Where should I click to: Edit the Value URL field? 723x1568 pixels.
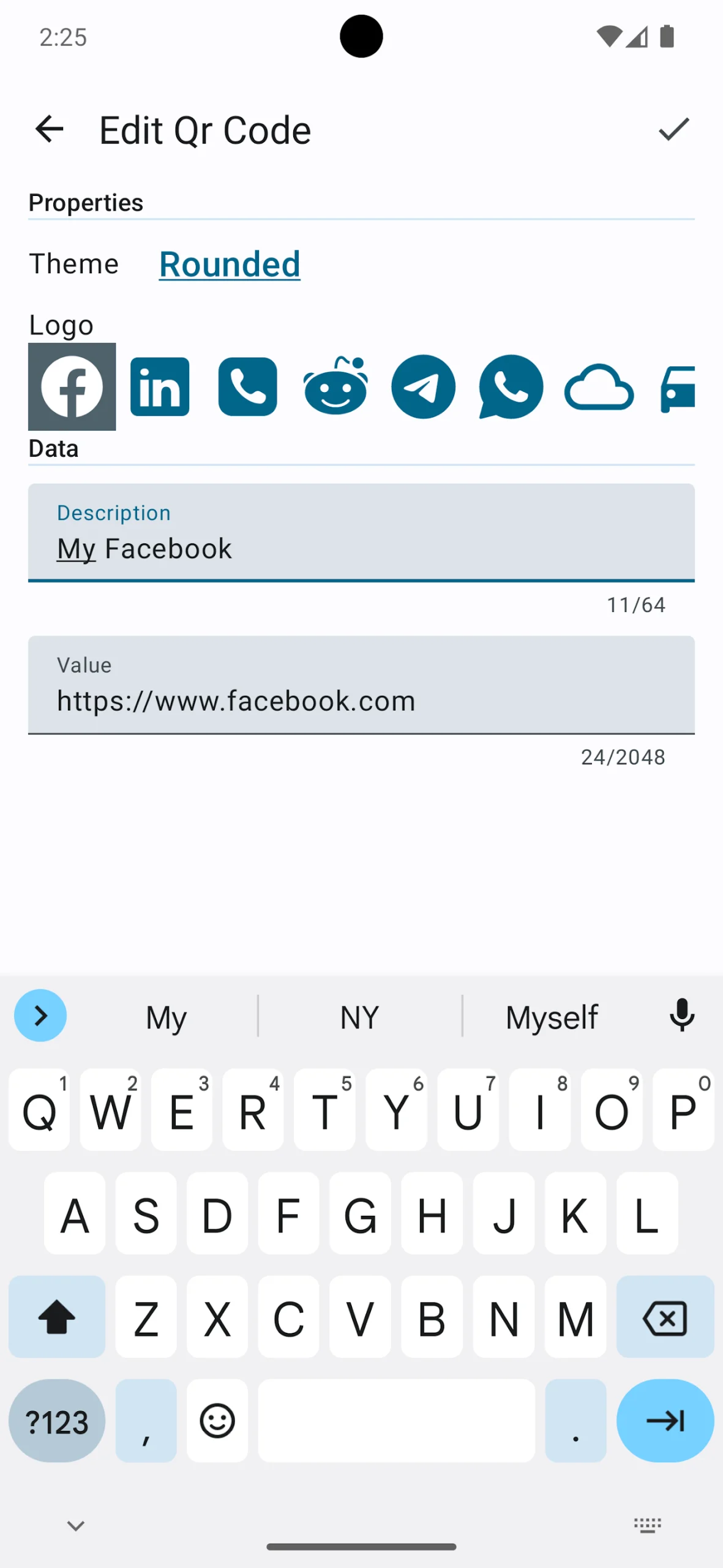tap(361, 685)
